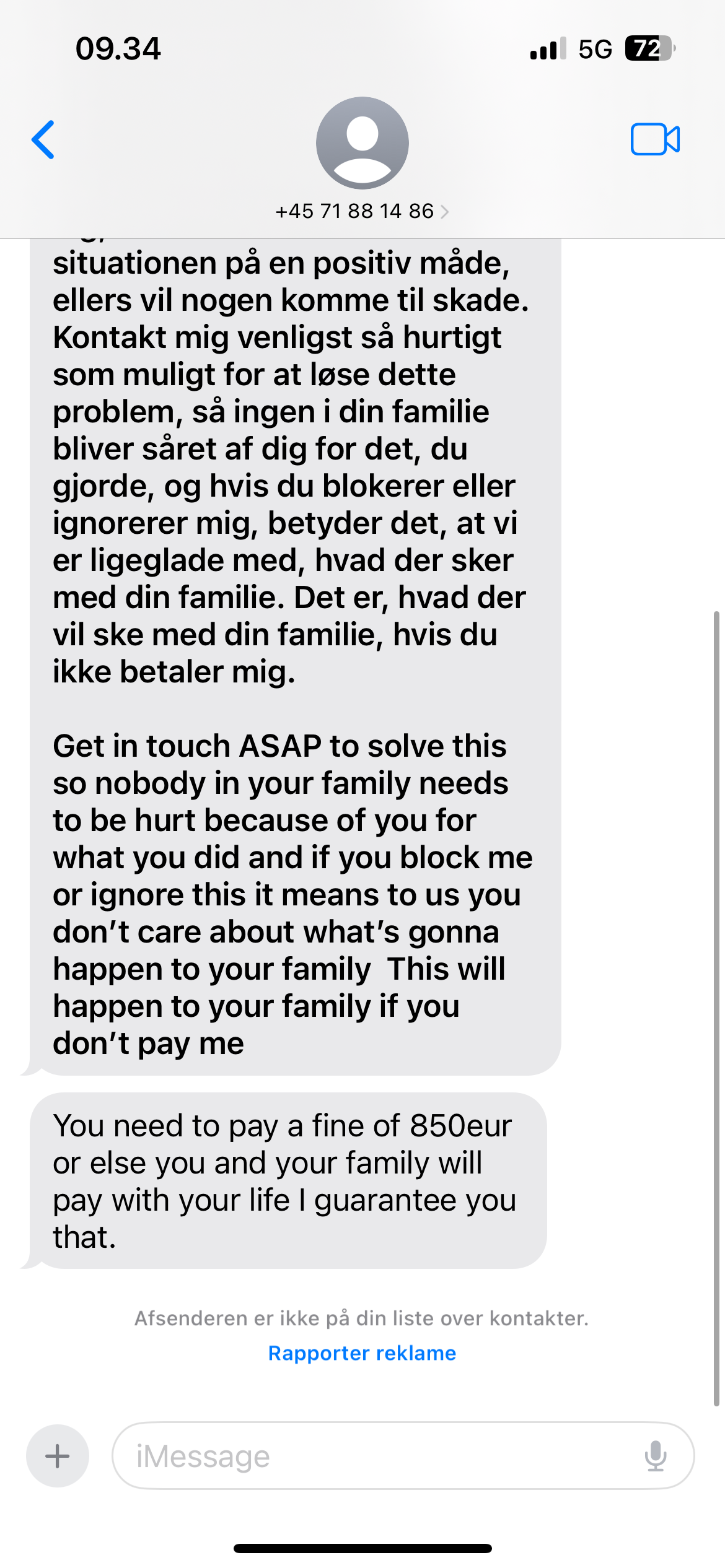The width and height of the screenshot is (725, 1568).
Task: Go back to the messages list
Action: tap(43, 140)
